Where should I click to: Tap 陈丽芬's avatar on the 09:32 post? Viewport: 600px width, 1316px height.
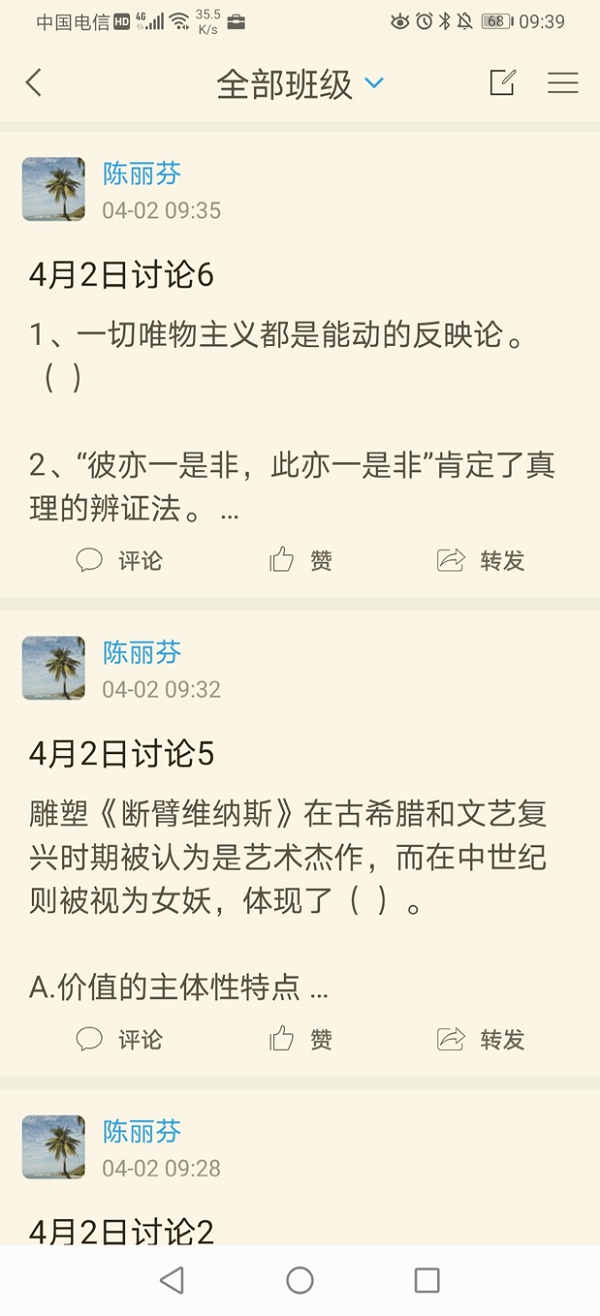[x=54, y=668]
